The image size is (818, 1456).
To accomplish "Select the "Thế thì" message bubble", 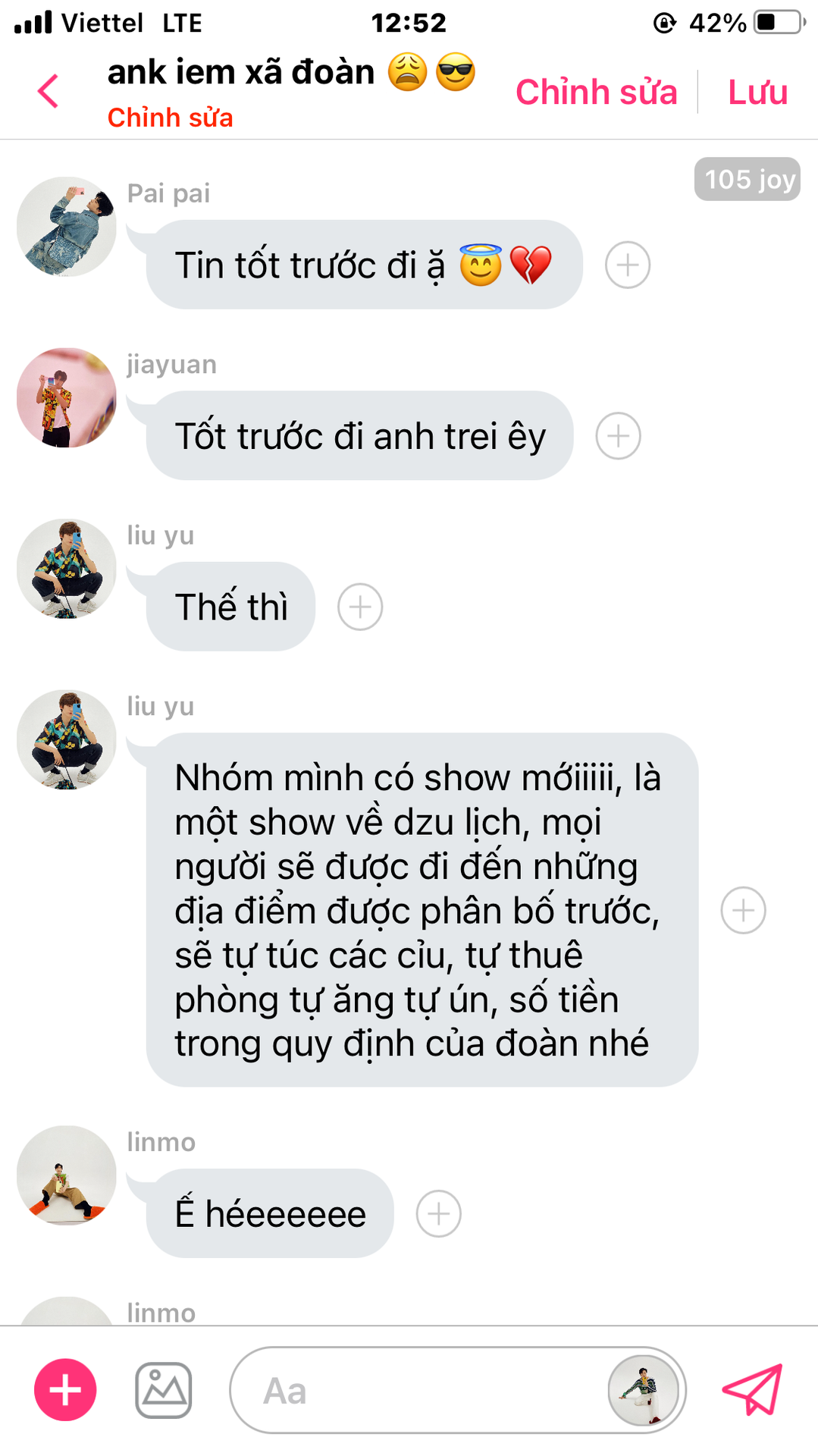I will point(230,607).
